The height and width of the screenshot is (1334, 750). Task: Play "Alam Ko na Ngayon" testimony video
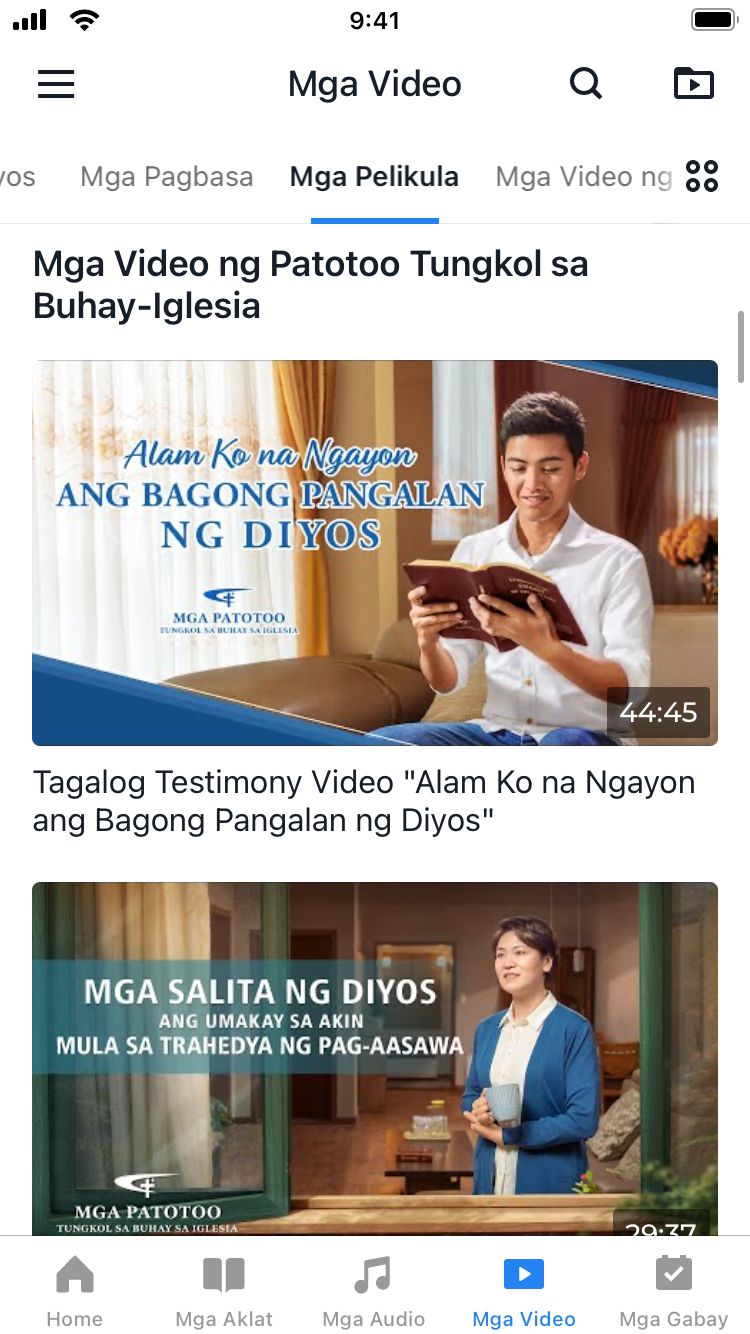coord(375,552)
